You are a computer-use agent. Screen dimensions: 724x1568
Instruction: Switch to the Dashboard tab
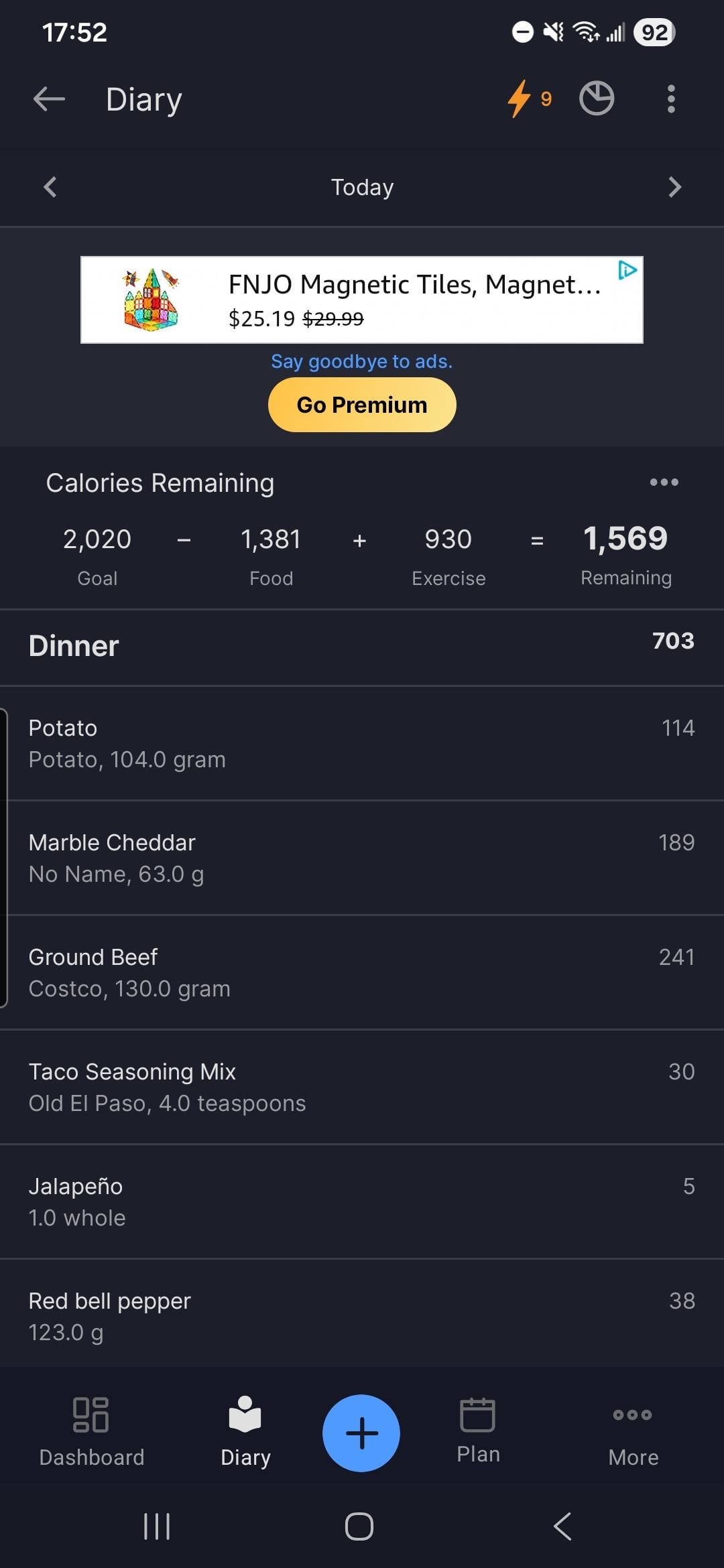click(x=92, y=1432)
